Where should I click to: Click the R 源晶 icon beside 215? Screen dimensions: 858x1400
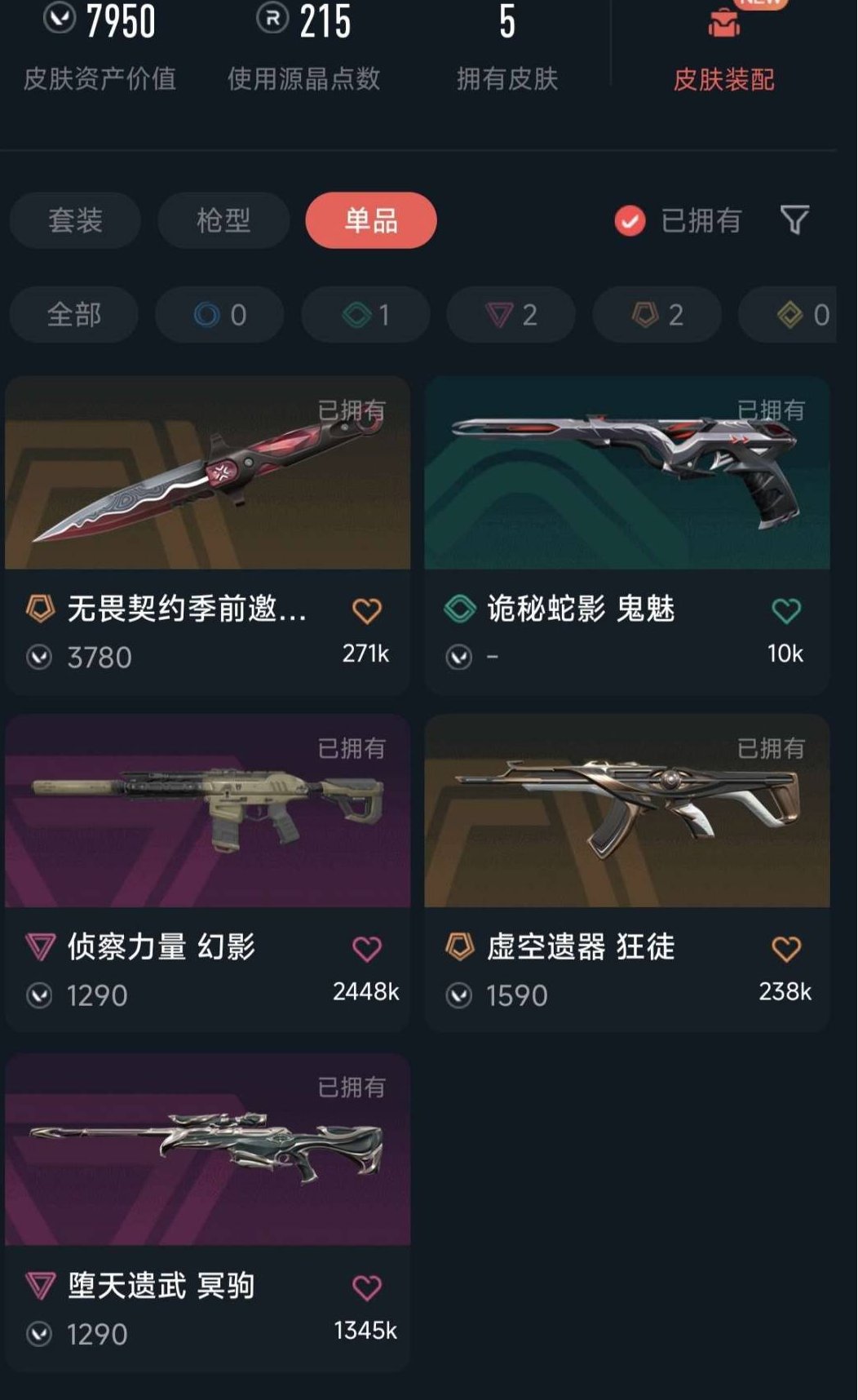pos(272,18)
